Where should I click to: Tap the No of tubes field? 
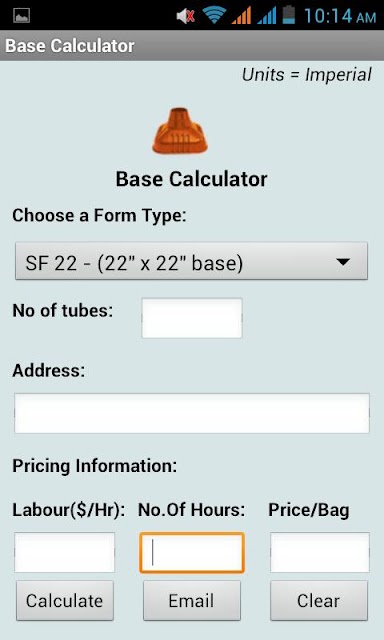coord(192,318)
